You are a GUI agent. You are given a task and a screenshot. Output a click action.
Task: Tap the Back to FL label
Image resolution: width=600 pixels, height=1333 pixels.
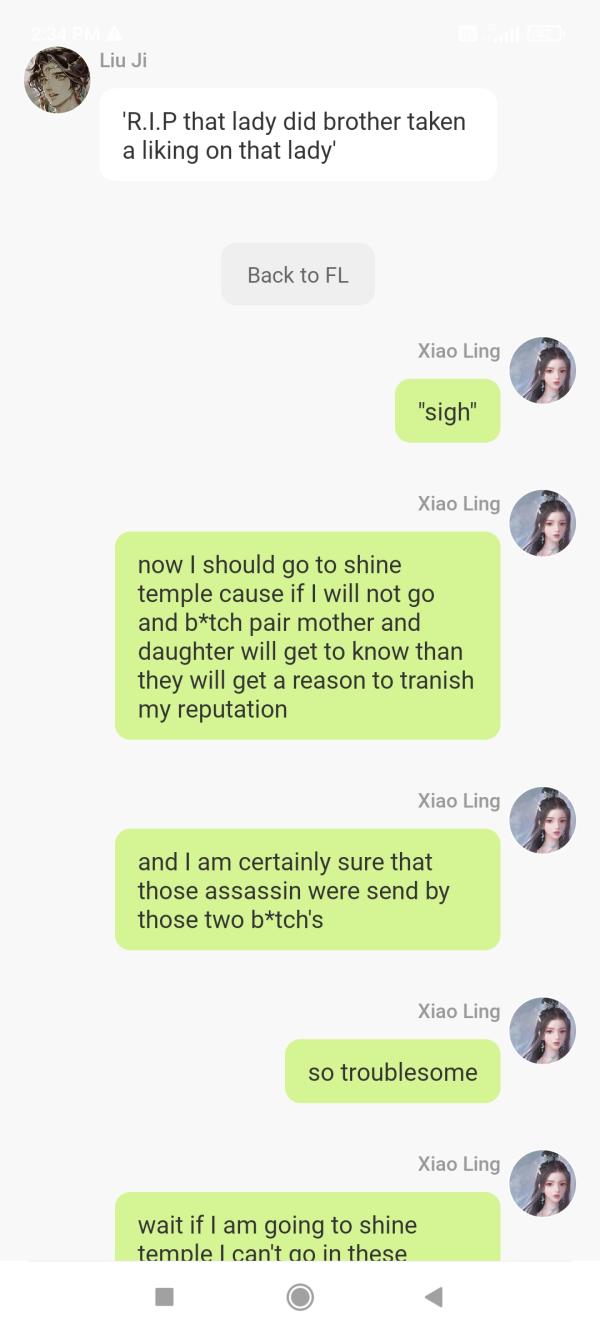tap(298, 275)
